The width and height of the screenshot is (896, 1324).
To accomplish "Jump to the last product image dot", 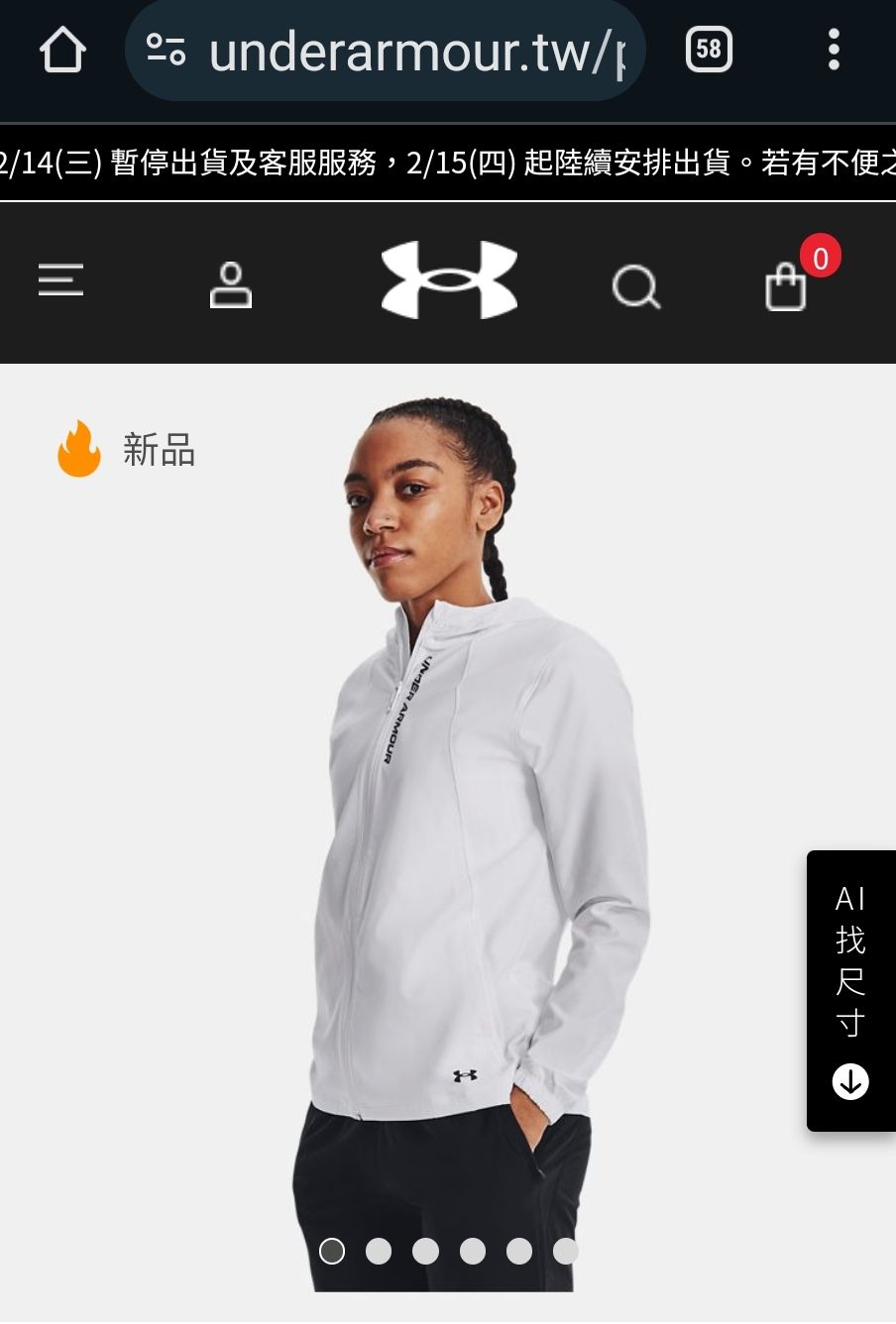I will click(x=565, y=1252).
